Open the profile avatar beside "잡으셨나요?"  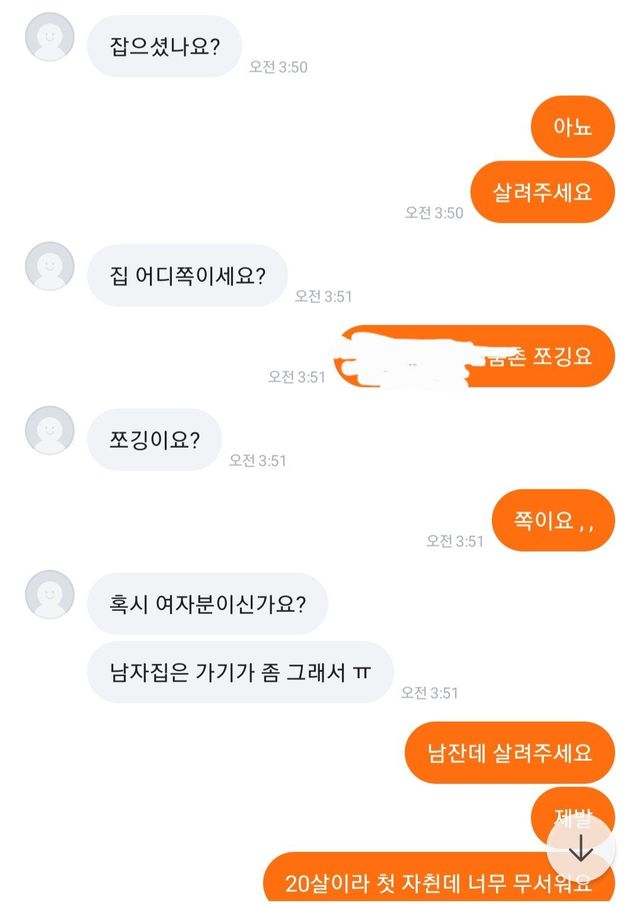(x=49, y=39)
